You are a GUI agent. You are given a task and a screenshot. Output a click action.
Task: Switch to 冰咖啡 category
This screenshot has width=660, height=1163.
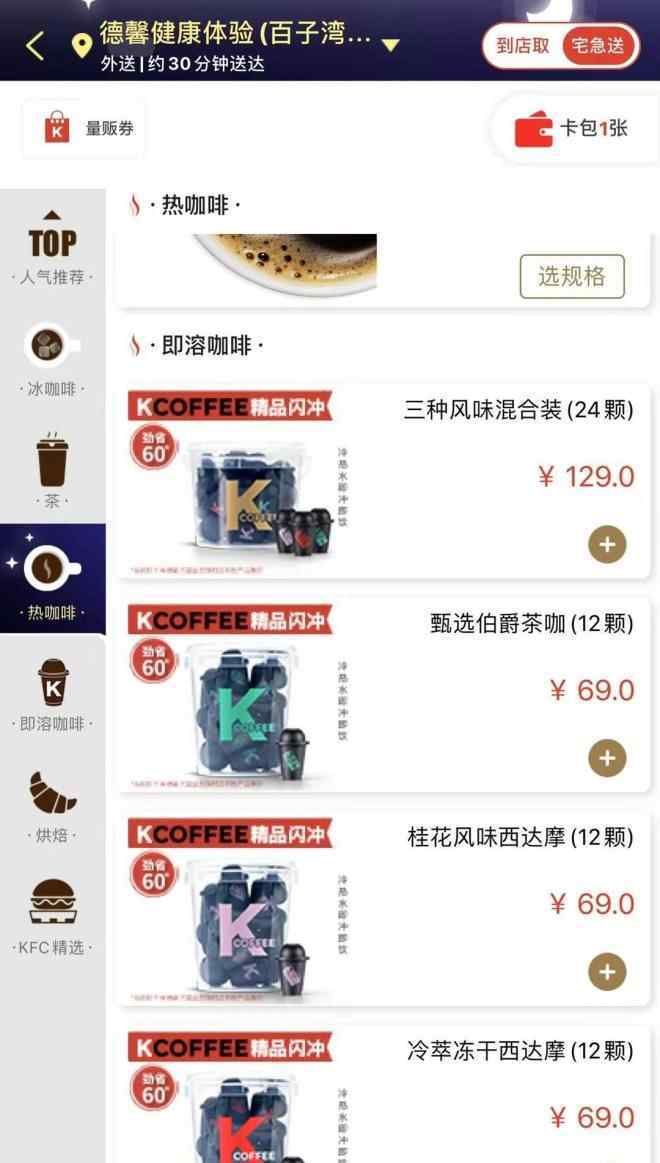52,359
